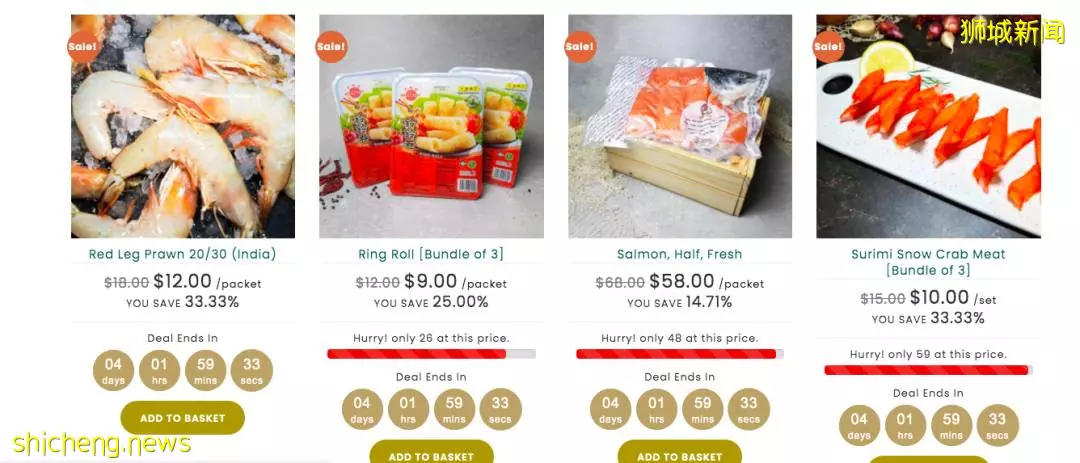
Task: Open the Ring Roll product image
Action: coord(431,126)
